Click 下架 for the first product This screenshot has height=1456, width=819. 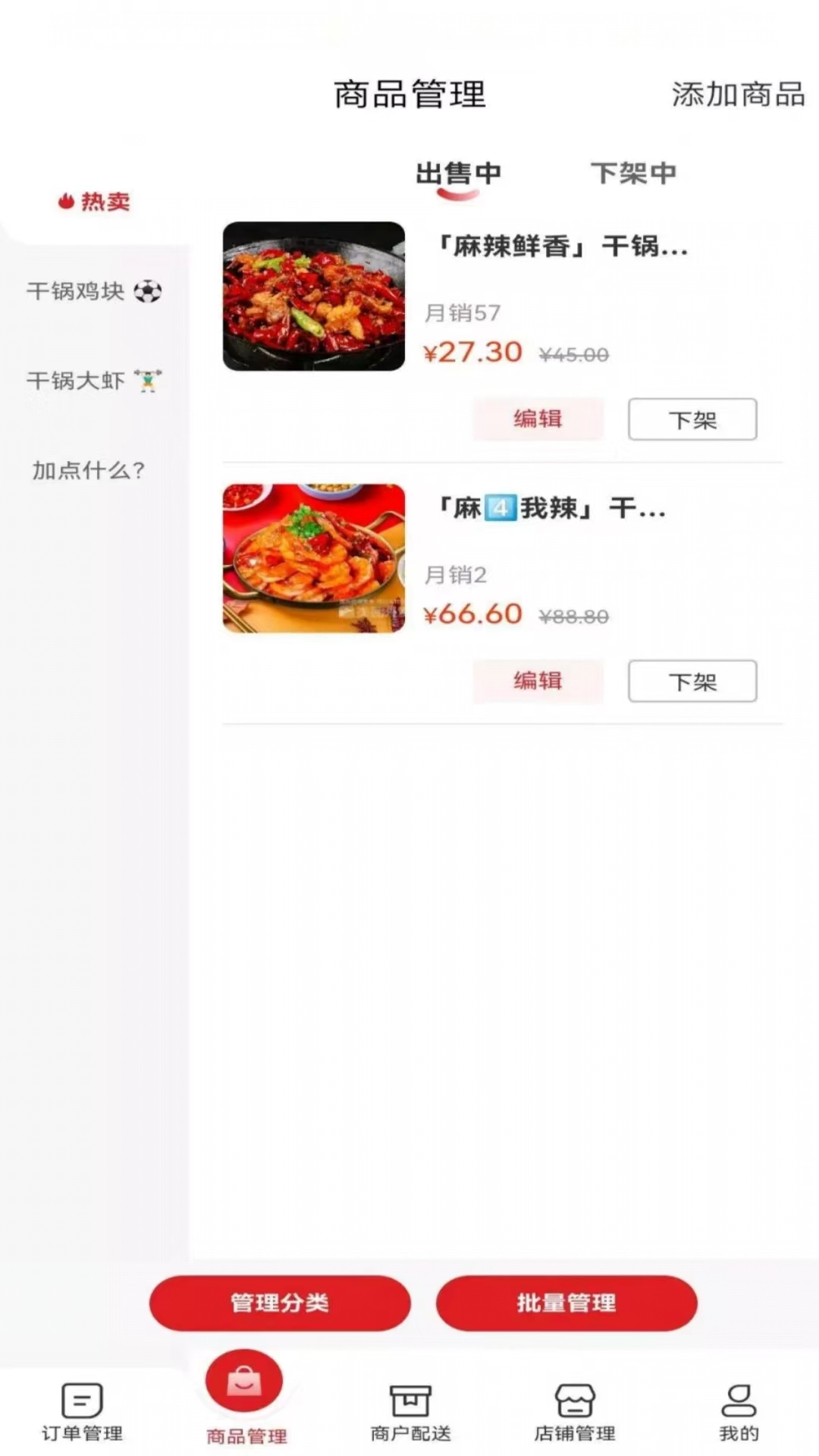692,419
